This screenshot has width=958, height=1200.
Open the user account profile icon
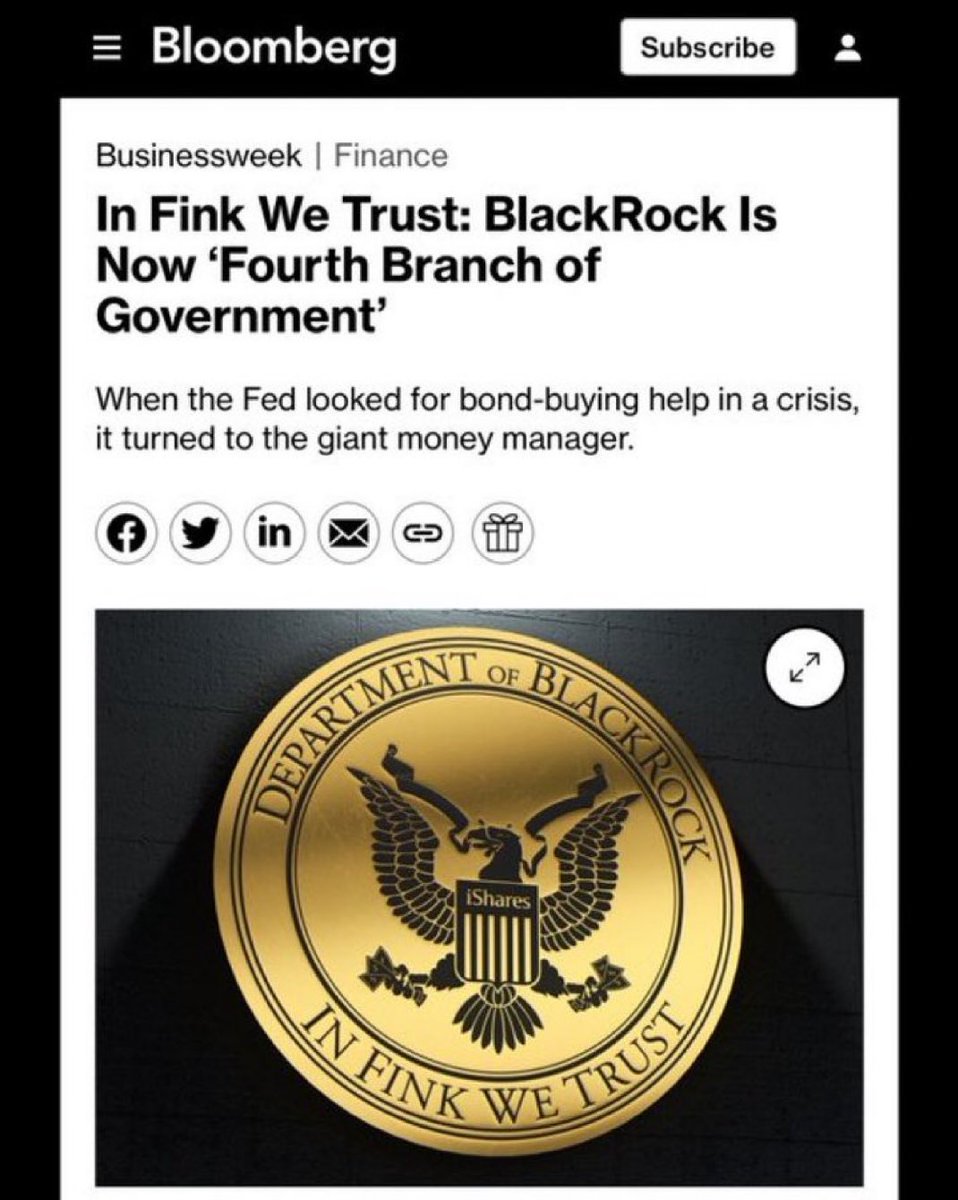coord(847,48)
